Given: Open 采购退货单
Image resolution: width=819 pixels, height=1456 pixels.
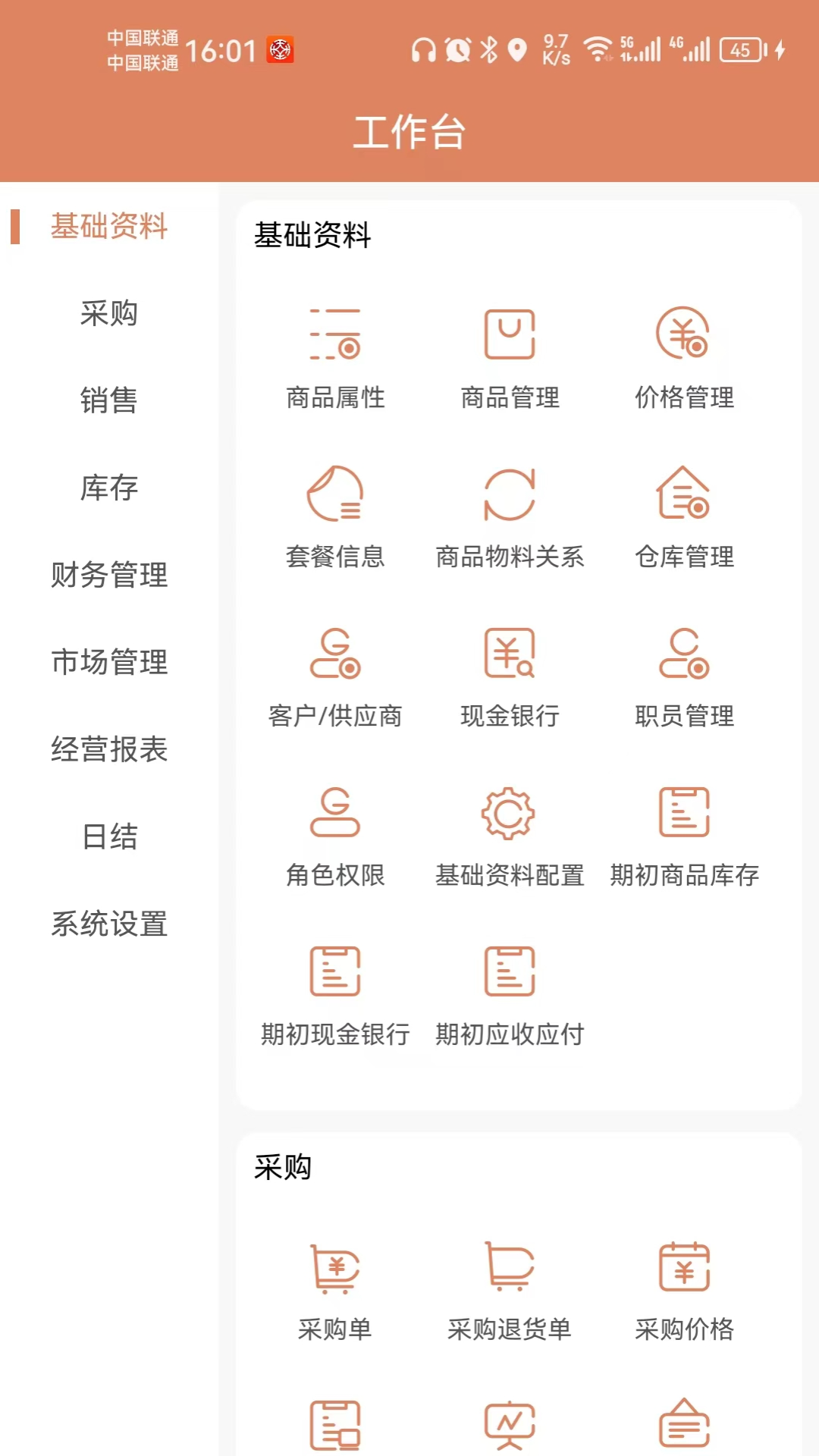Looking at the screenshot, I should pos(510,1289).
